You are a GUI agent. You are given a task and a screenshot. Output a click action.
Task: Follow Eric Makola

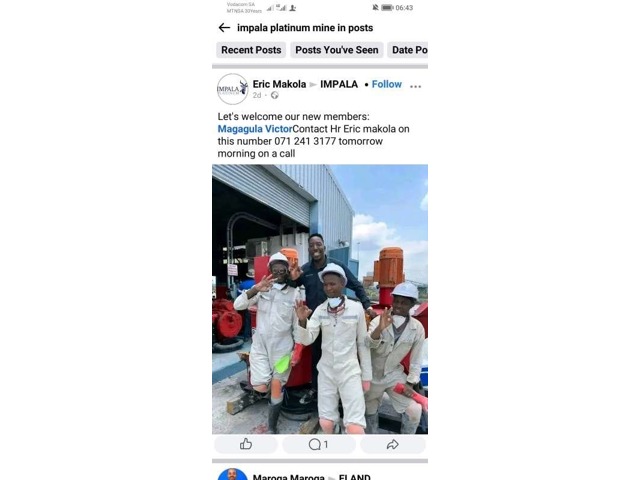386,84
